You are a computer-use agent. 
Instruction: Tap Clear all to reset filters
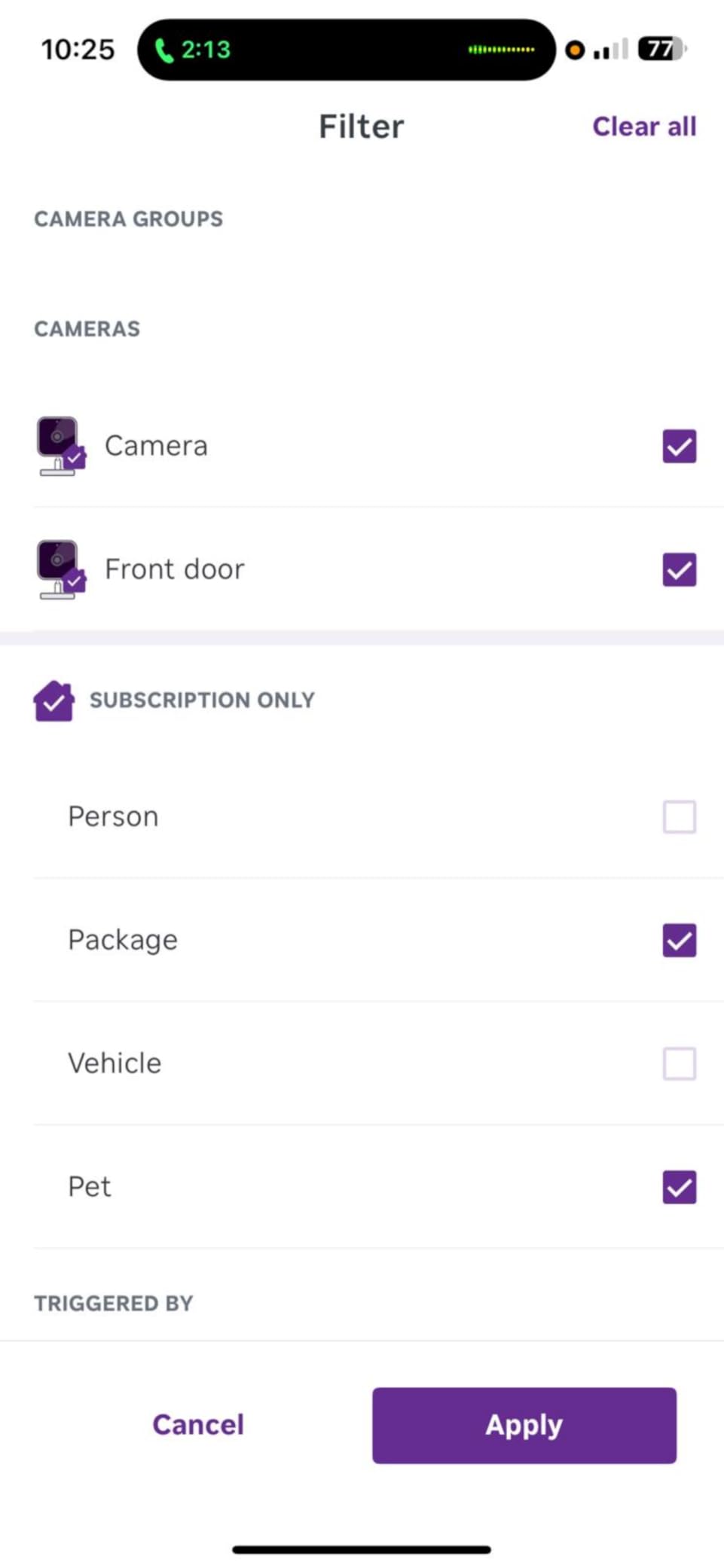point(644,127)
